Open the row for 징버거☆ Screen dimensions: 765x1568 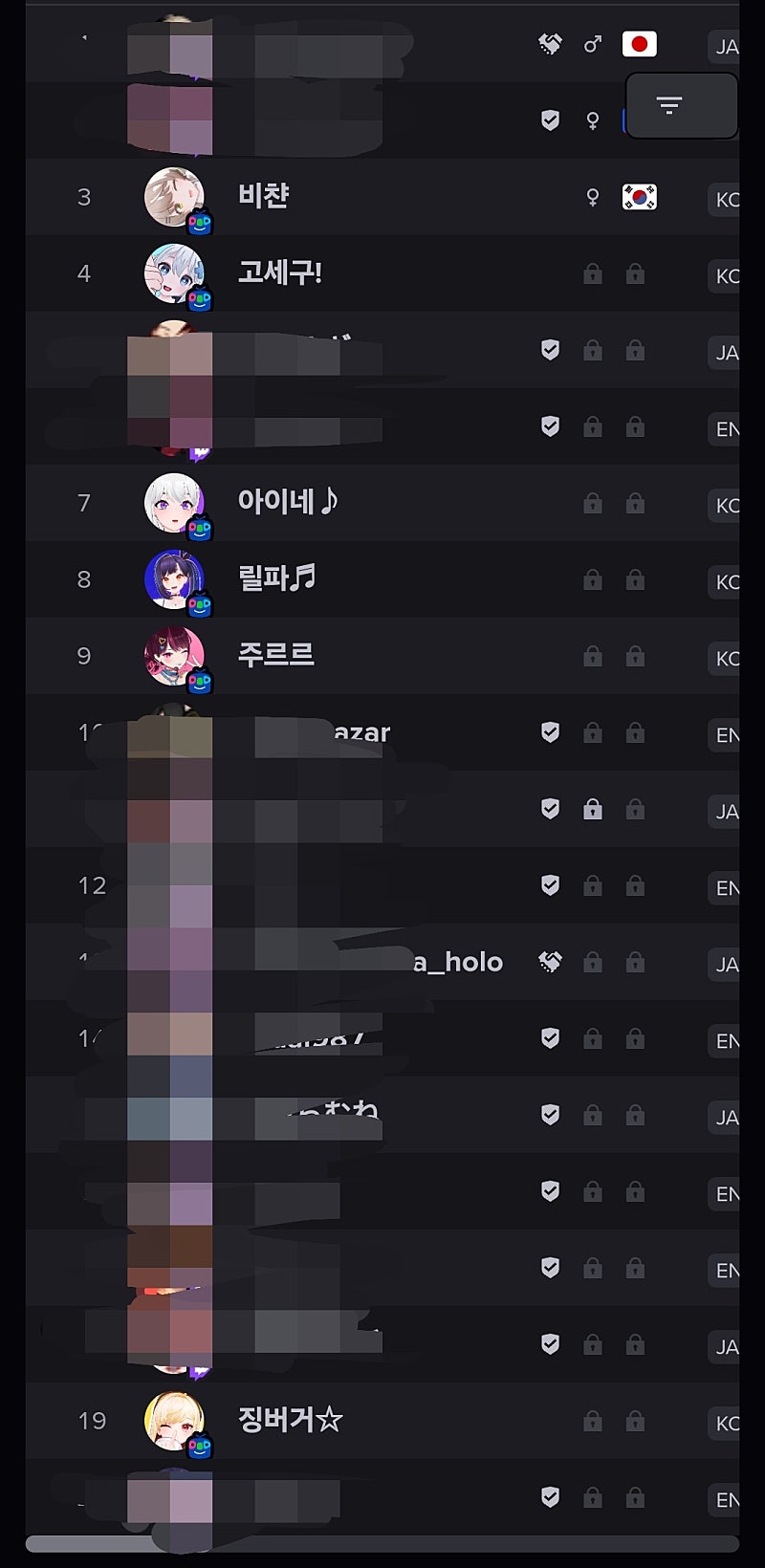pos(289,1420)
